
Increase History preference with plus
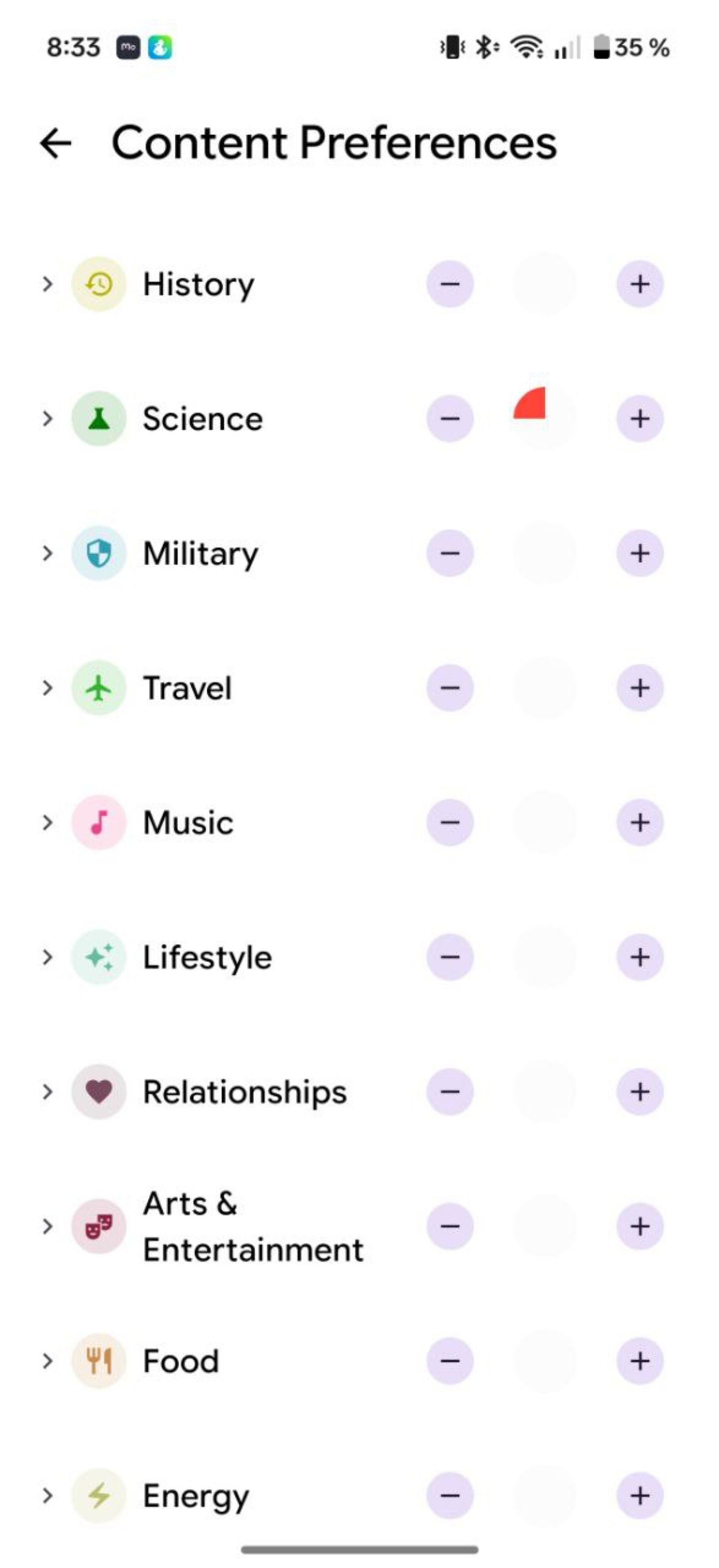click(x=639, y=284)
